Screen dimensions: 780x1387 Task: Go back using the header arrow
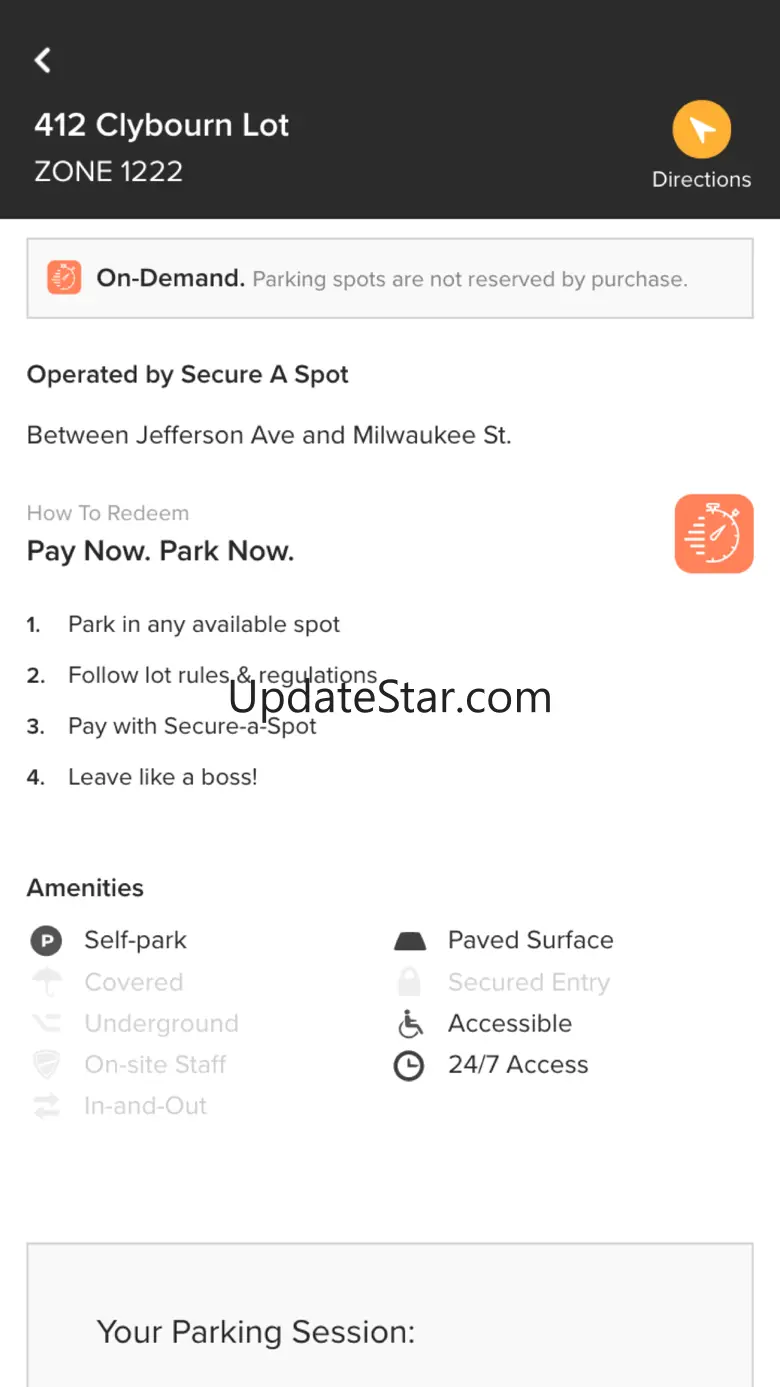(43, 60)
